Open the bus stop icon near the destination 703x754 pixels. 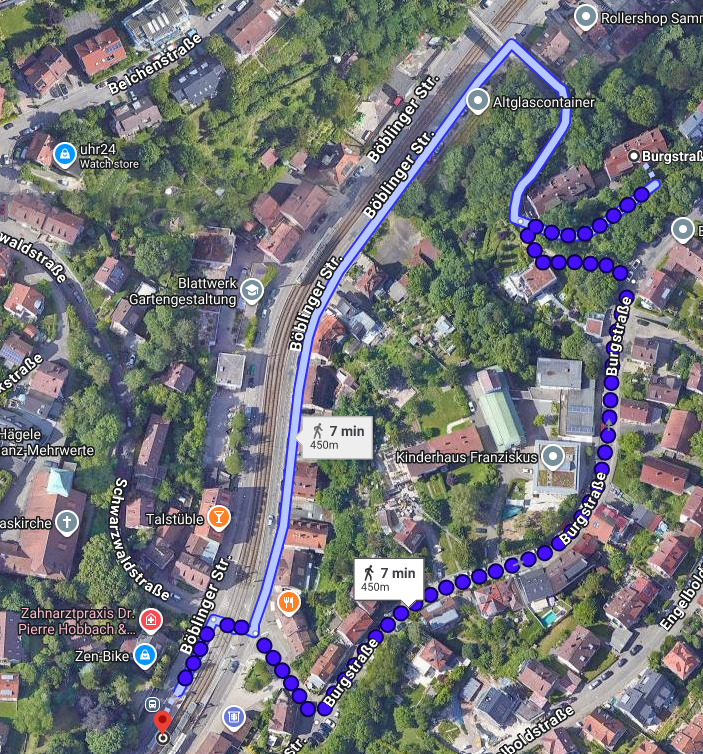point(152,705)
